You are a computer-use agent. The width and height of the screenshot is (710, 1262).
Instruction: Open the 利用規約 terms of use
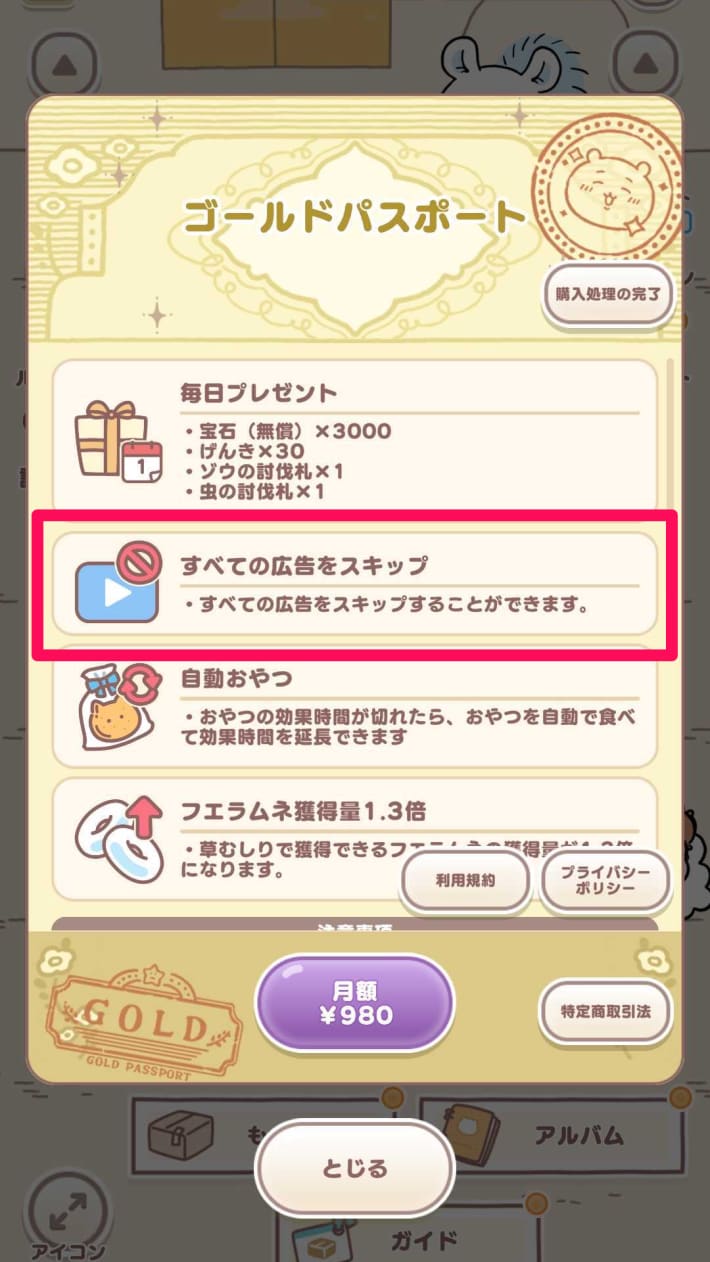pos(465,880)
